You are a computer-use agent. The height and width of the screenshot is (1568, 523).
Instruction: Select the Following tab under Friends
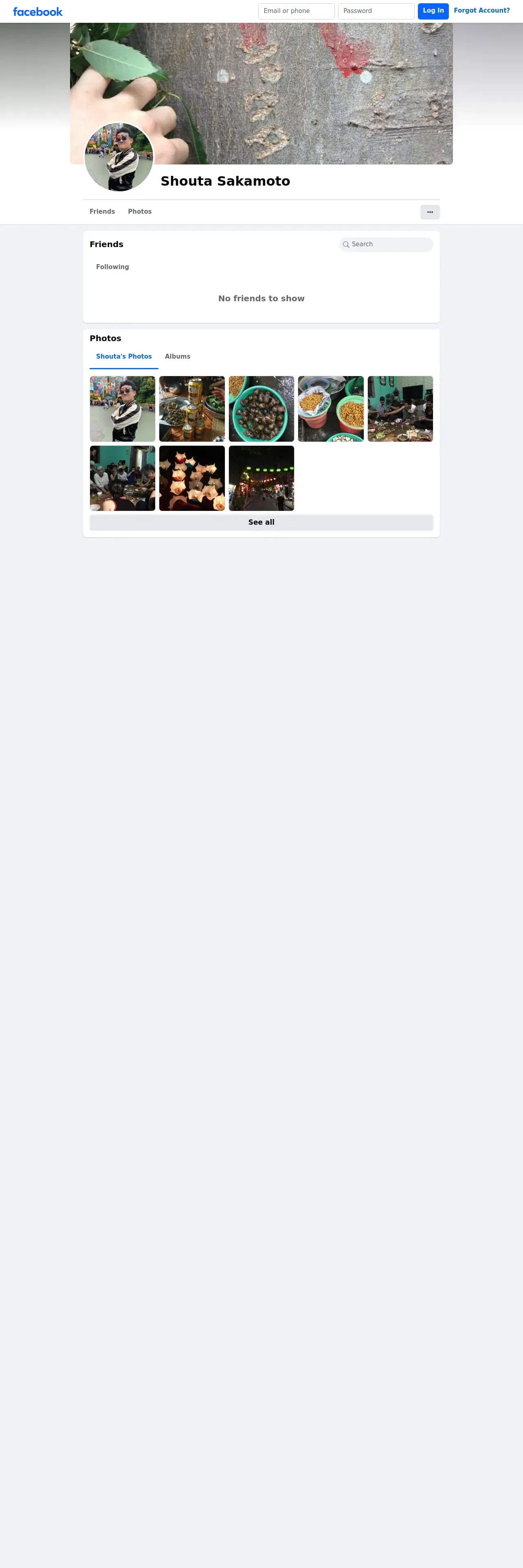[113, 267]
